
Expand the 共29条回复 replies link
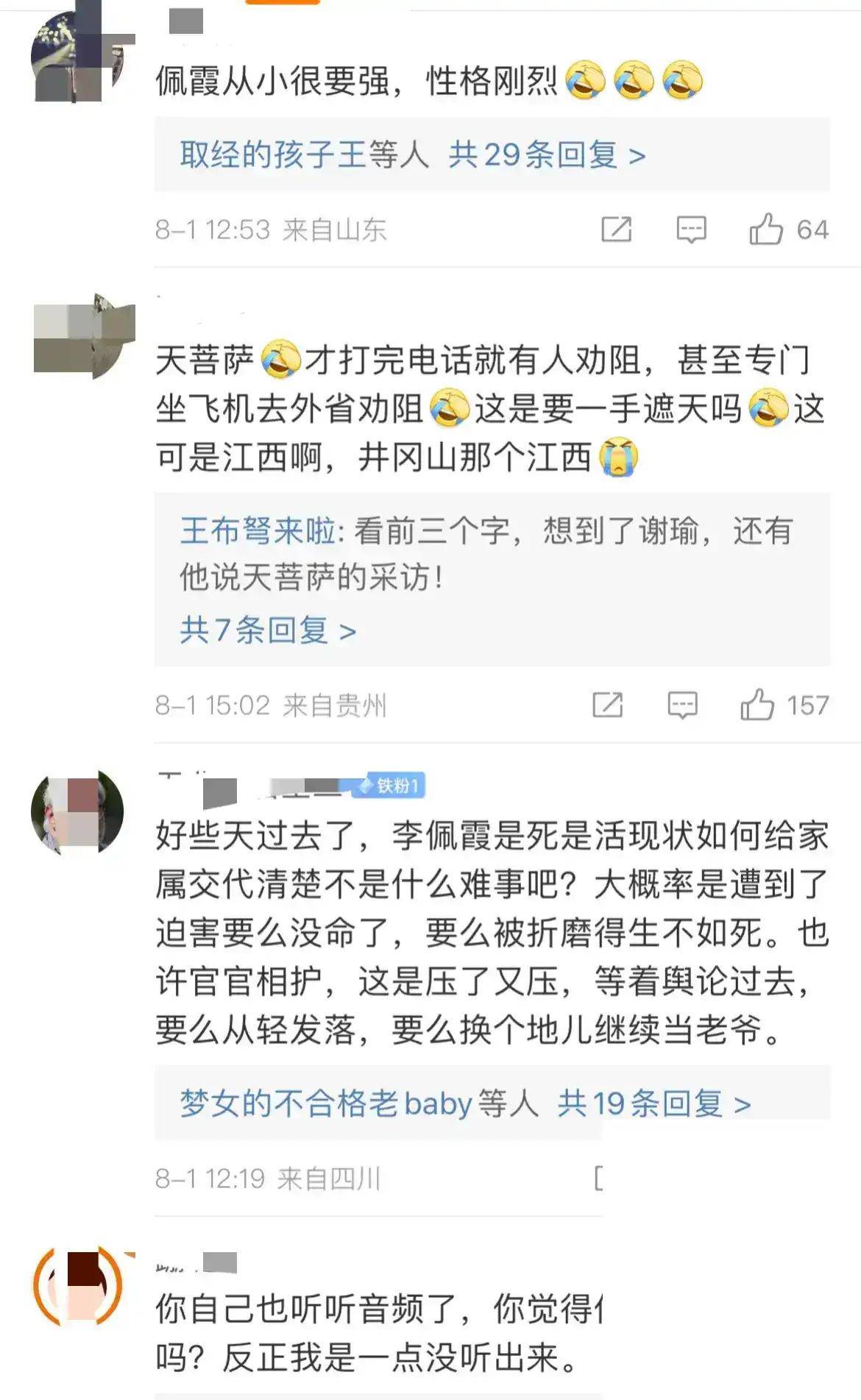point(547,155)
